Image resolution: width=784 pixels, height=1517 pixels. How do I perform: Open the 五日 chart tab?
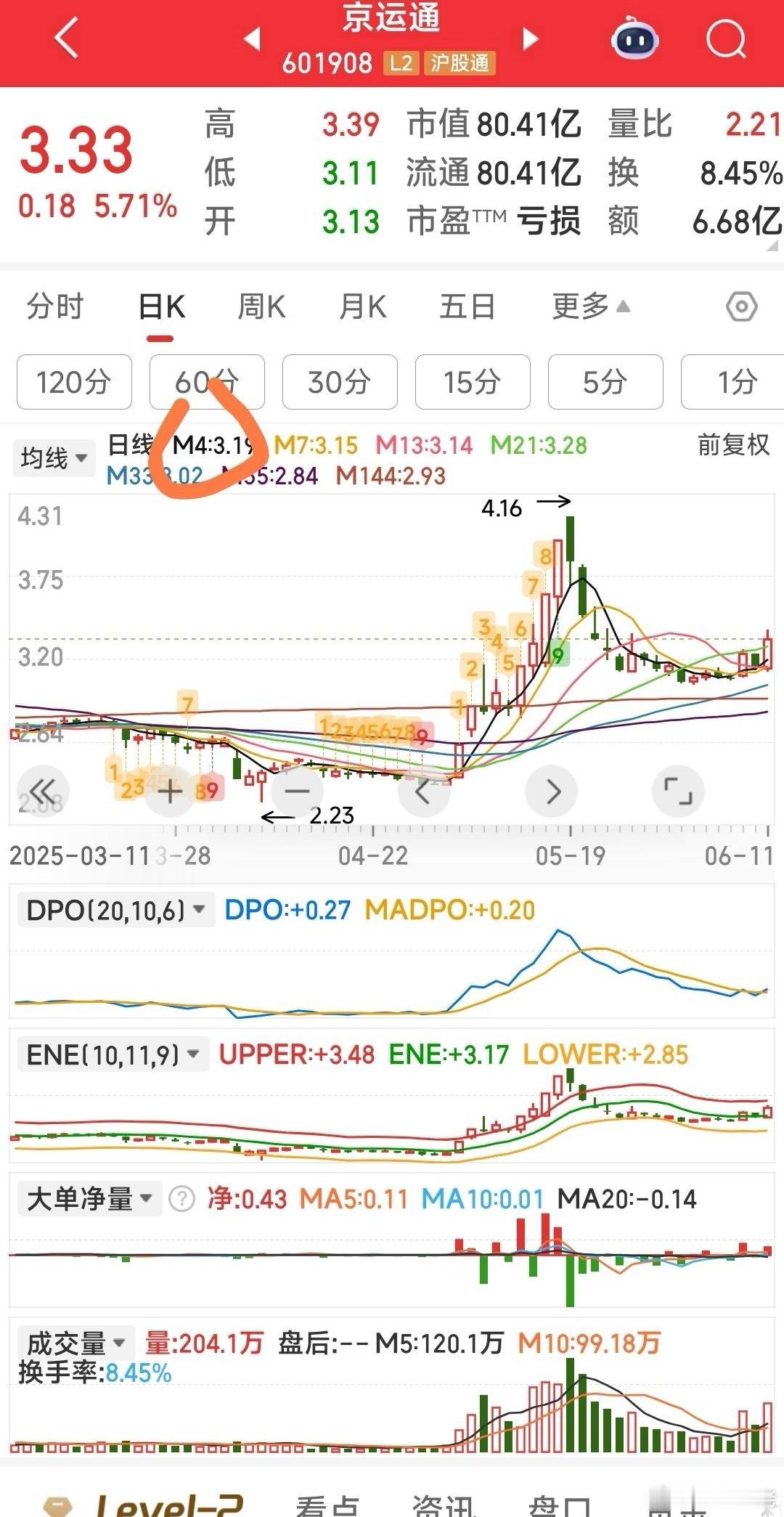(467, 306)
